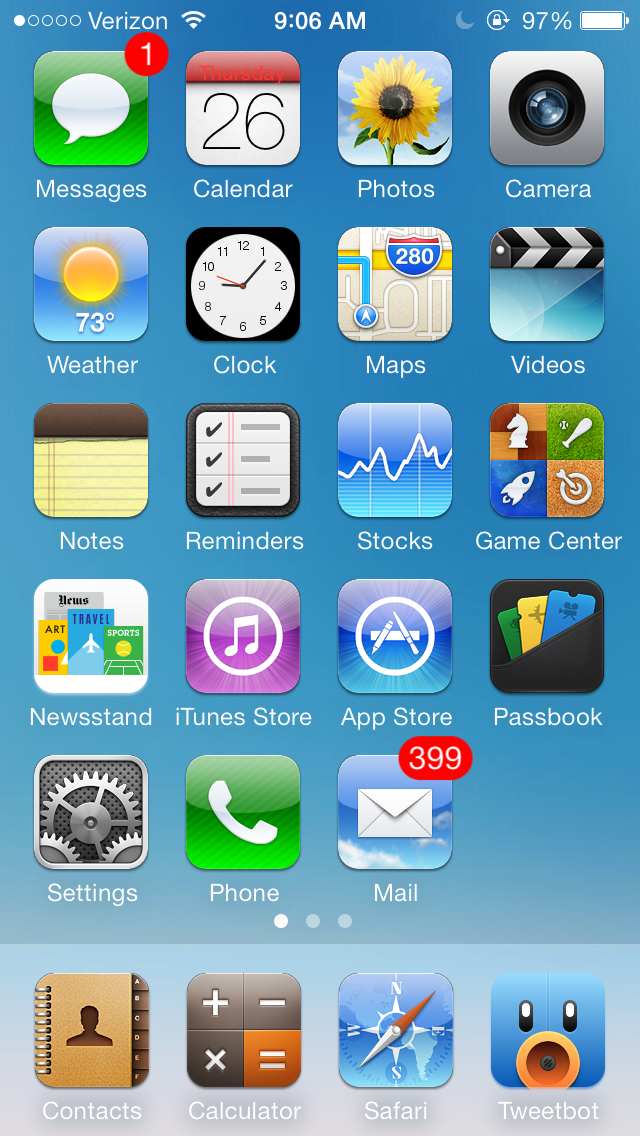Open Mail with 399 unread
The image size is (640, 1136).
pos(395,813)
